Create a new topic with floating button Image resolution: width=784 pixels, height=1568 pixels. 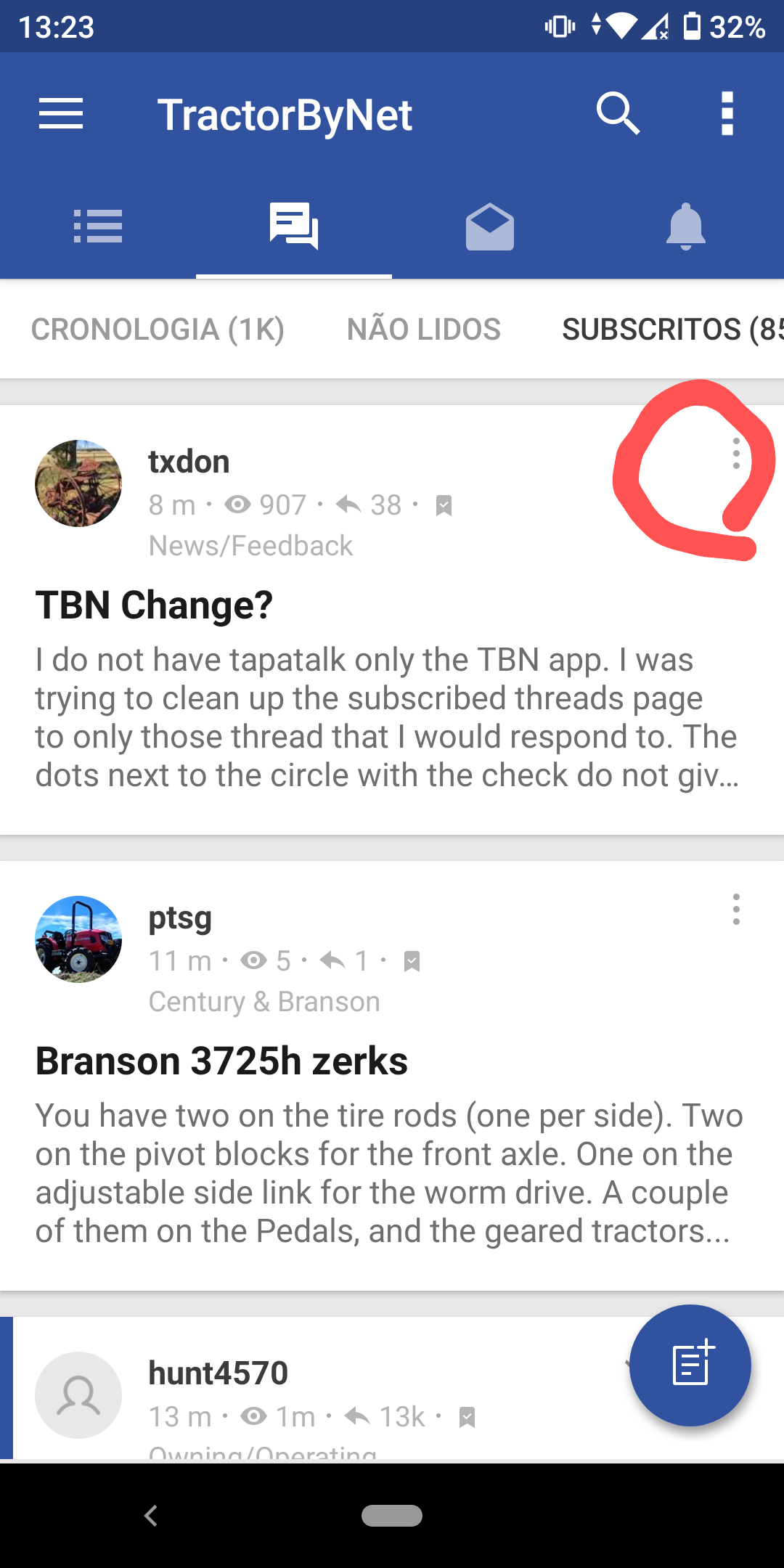pos(690,1365)
